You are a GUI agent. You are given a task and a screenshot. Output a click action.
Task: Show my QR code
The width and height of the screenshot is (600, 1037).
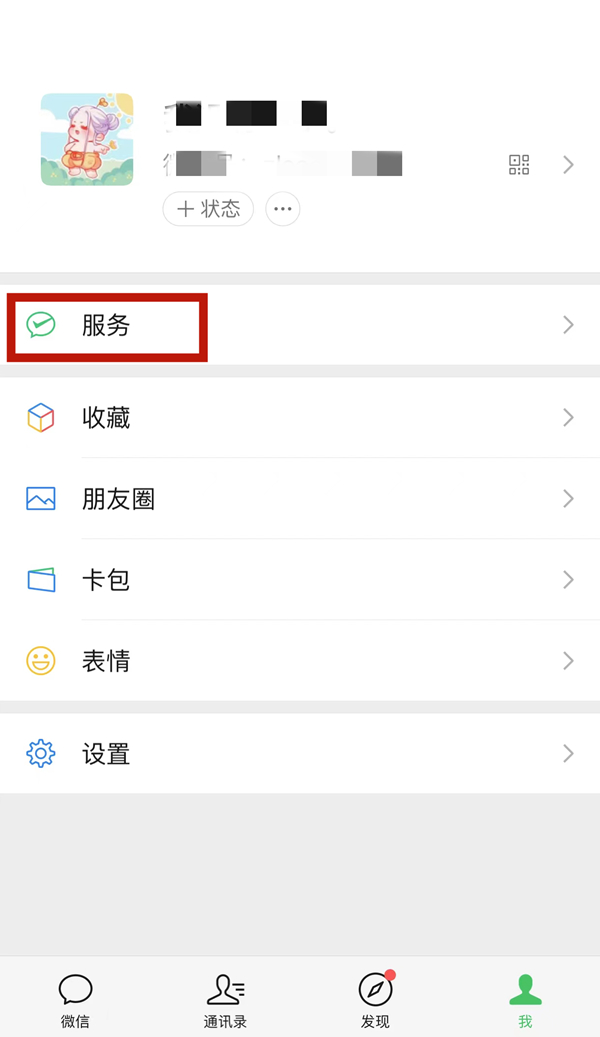click(518, 165)
